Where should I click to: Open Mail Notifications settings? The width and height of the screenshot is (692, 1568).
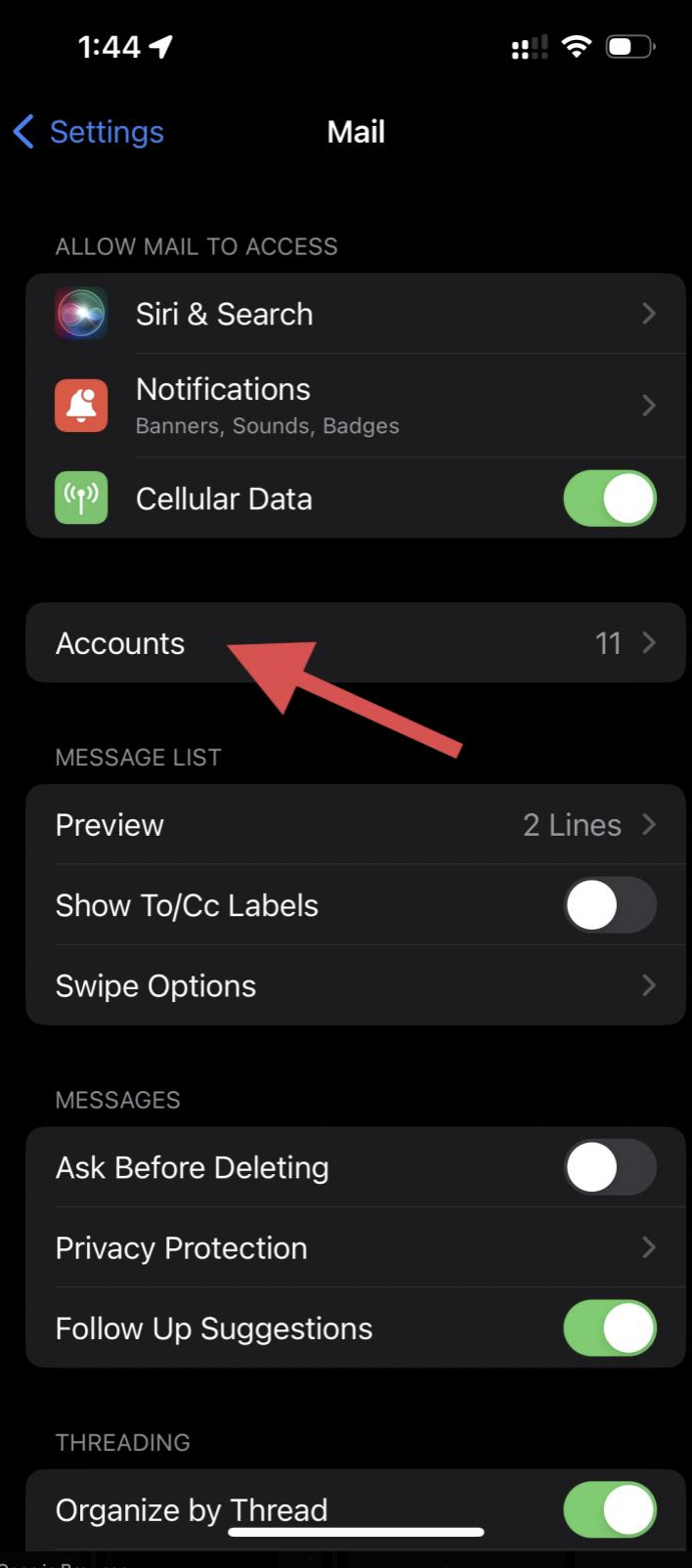coord(355,406)
